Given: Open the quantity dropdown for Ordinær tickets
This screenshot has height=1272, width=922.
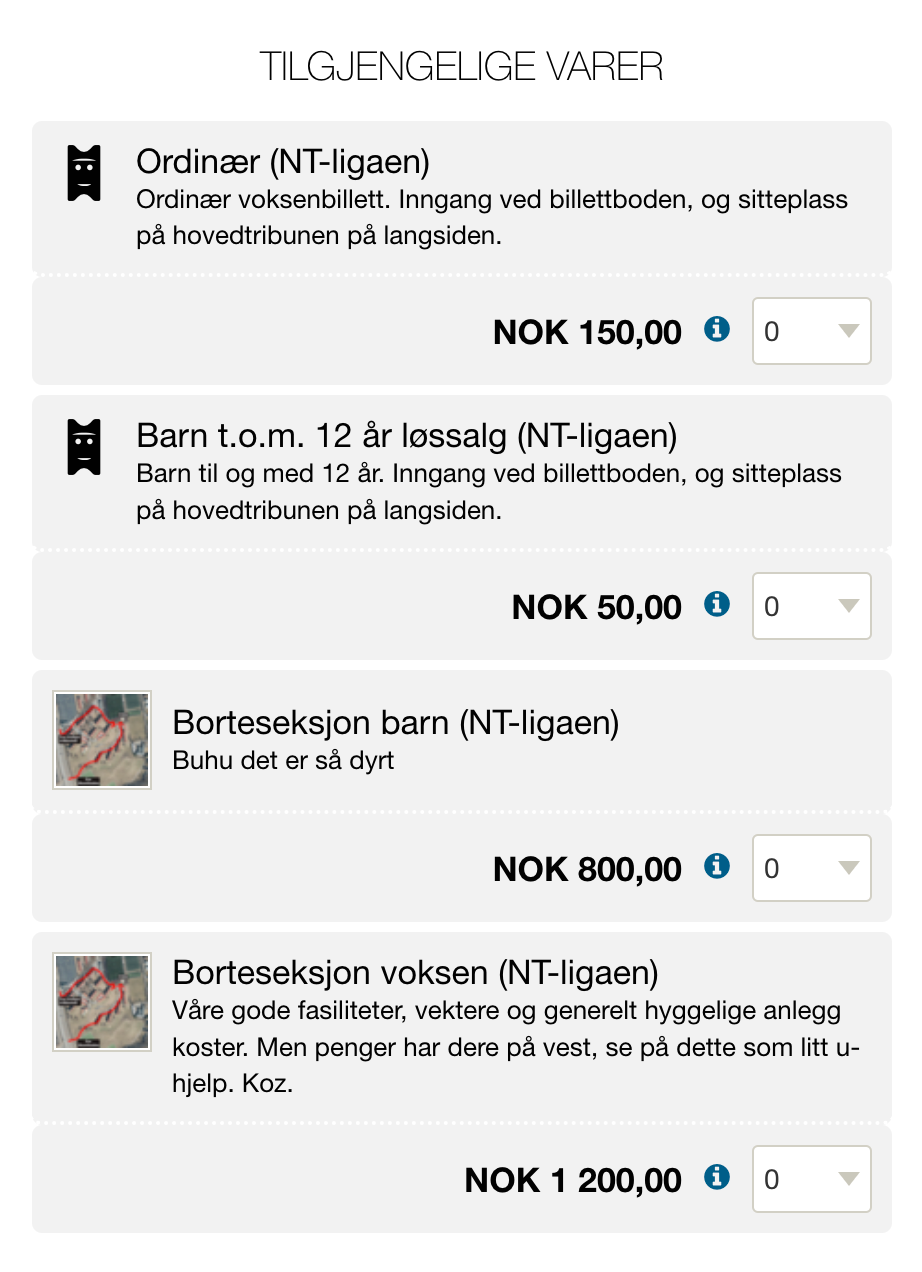Looking at the screenshot, I should (811, 330).
